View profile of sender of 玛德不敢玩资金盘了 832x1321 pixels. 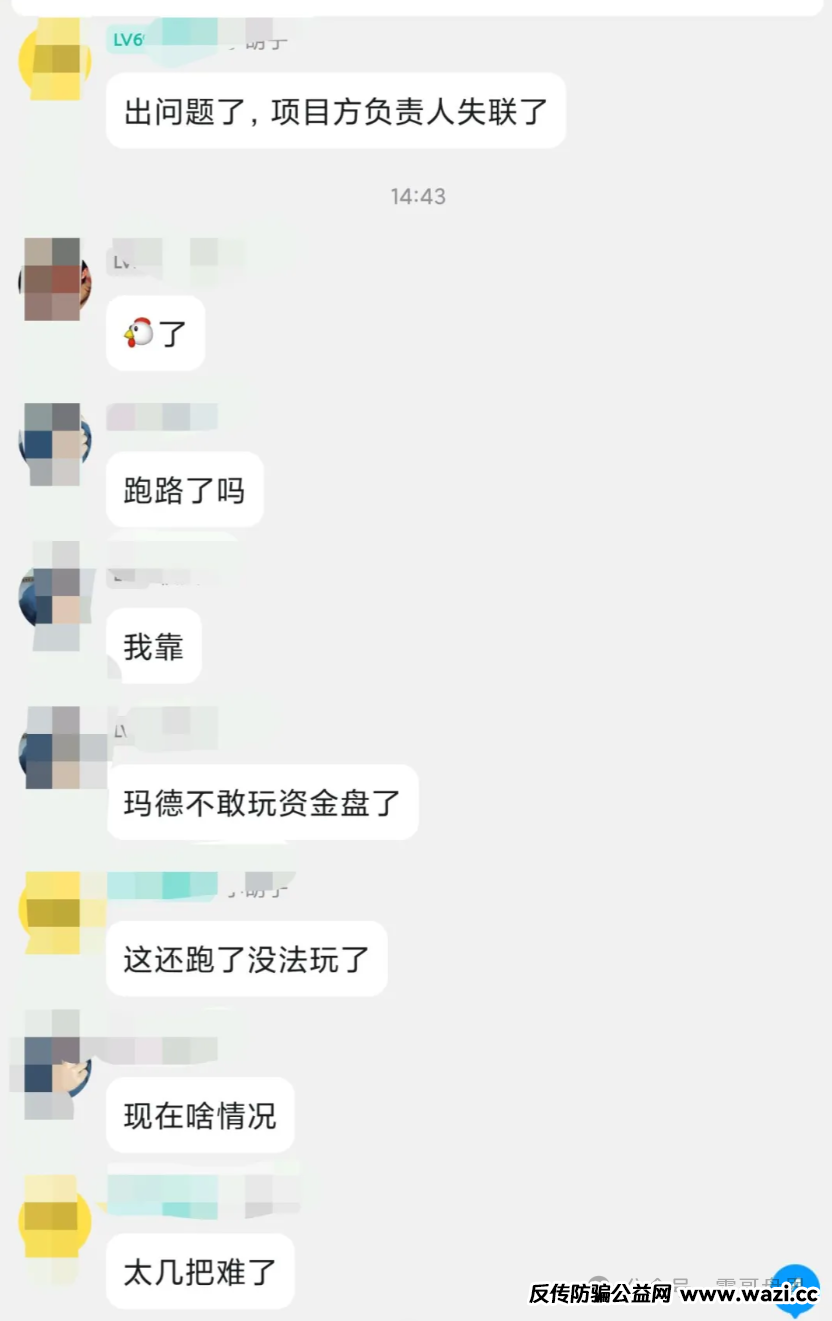55,748
